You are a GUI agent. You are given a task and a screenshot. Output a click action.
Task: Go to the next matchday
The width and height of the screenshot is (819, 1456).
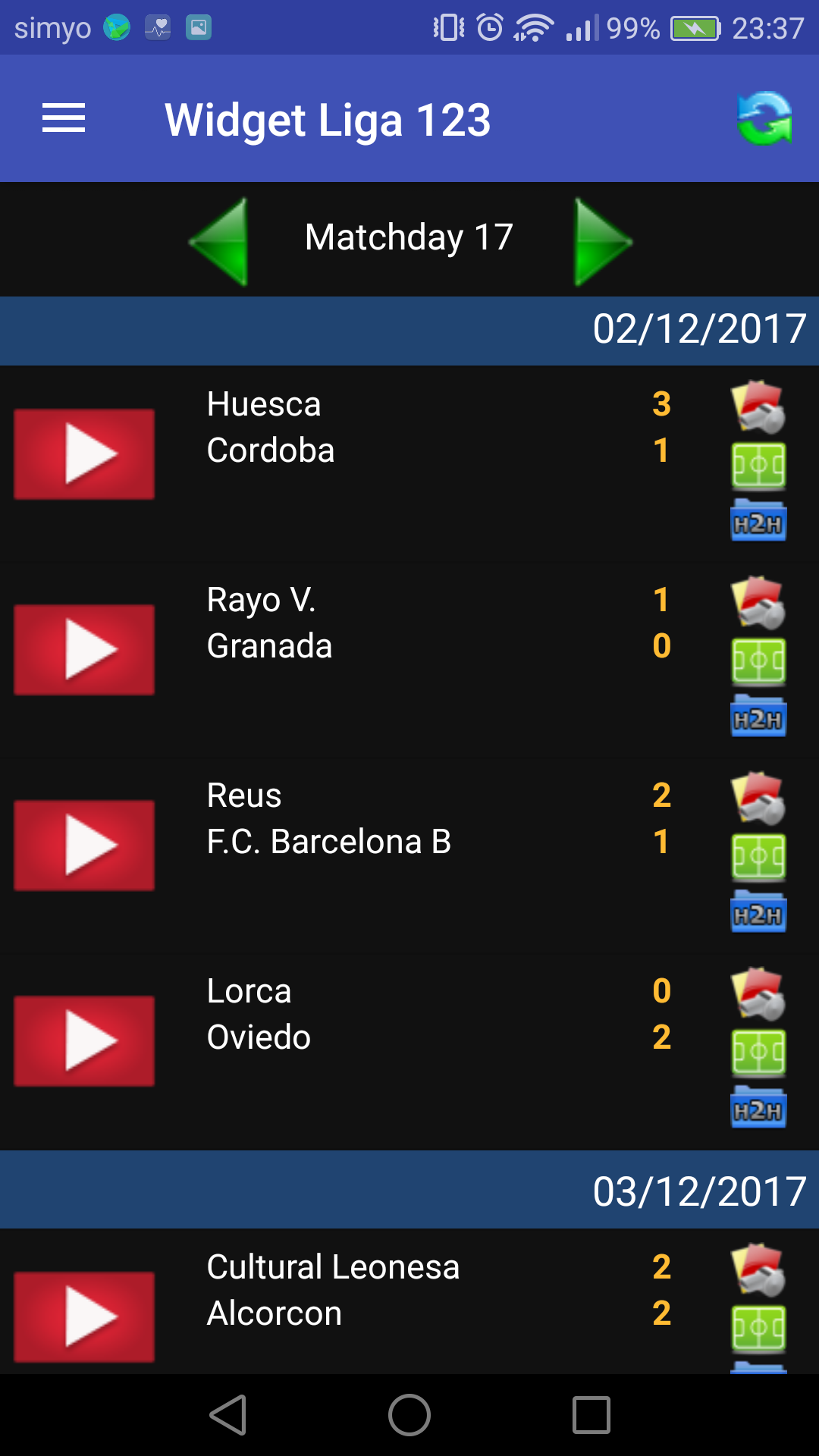(x=602, y=241)
